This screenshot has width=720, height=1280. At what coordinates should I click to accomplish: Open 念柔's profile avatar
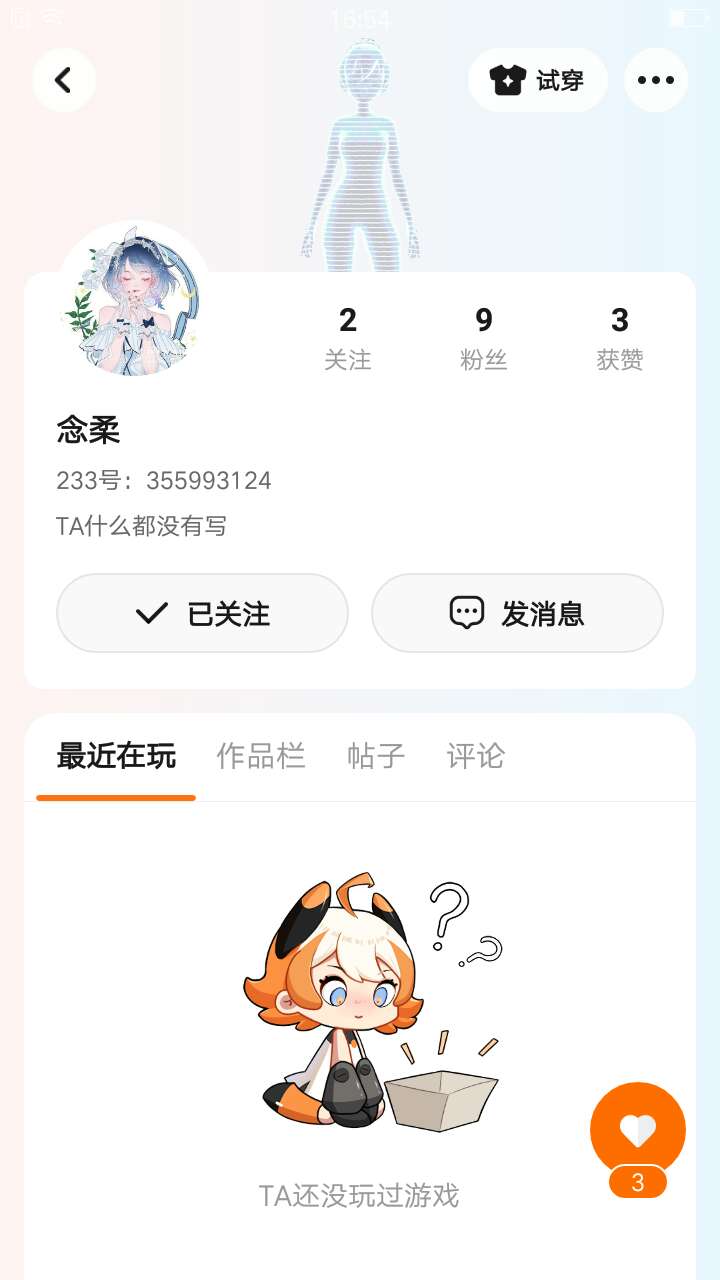[x=136, y=300]
